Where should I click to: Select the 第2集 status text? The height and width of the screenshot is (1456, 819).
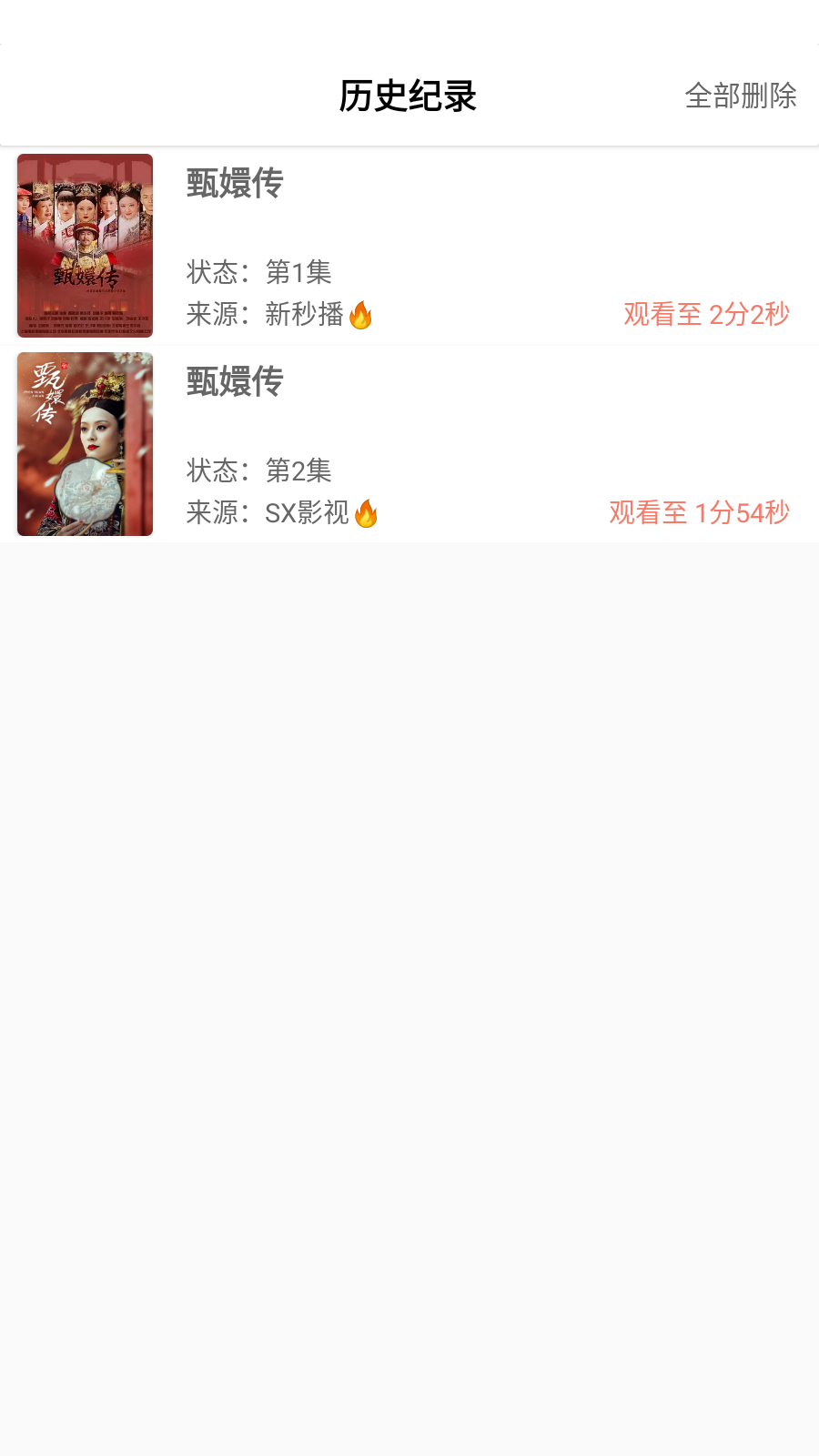299,471
